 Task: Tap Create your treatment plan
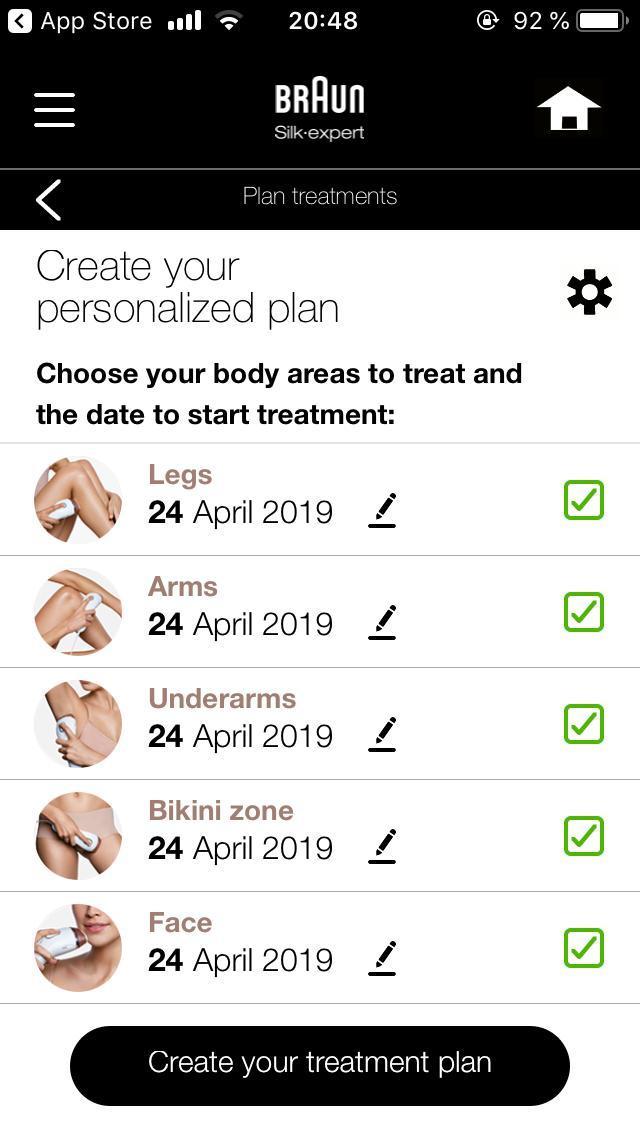(x=320, y=1063)
